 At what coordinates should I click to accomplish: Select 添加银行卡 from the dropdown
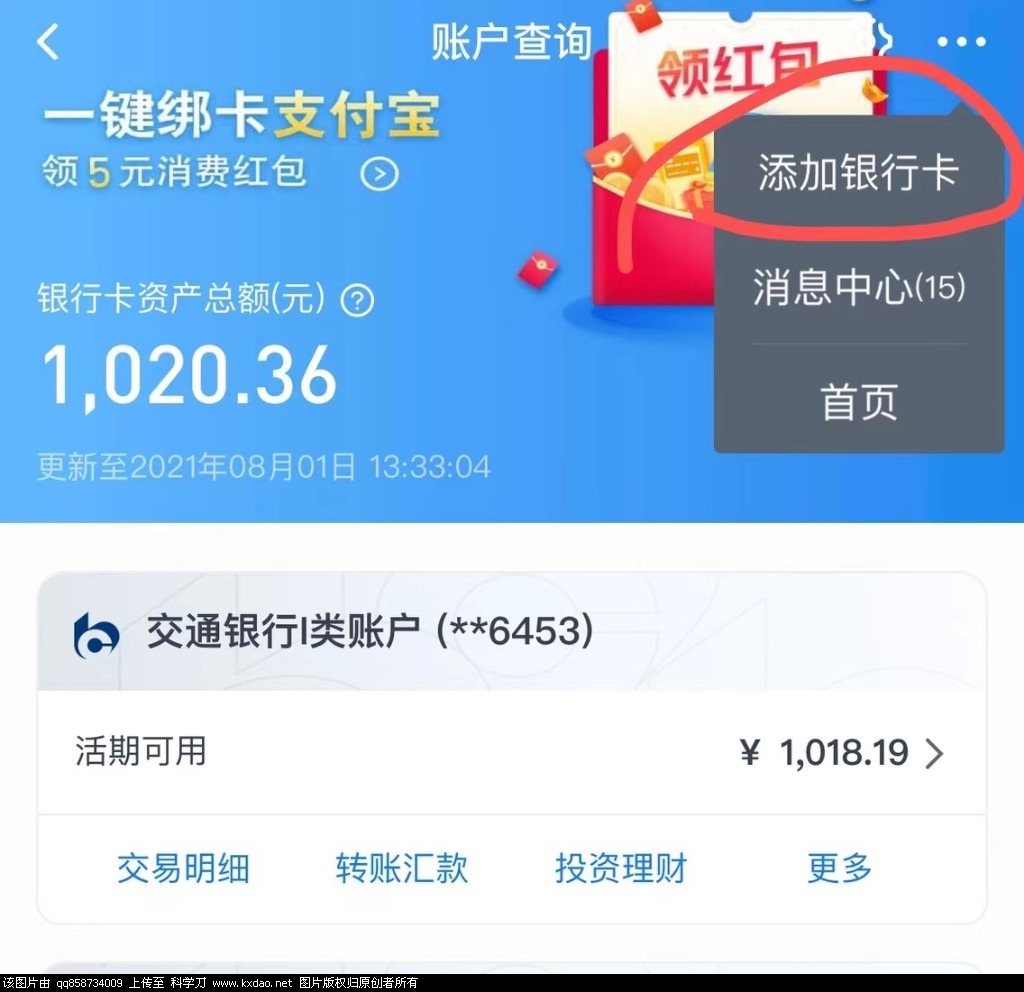tap(858, 173)
